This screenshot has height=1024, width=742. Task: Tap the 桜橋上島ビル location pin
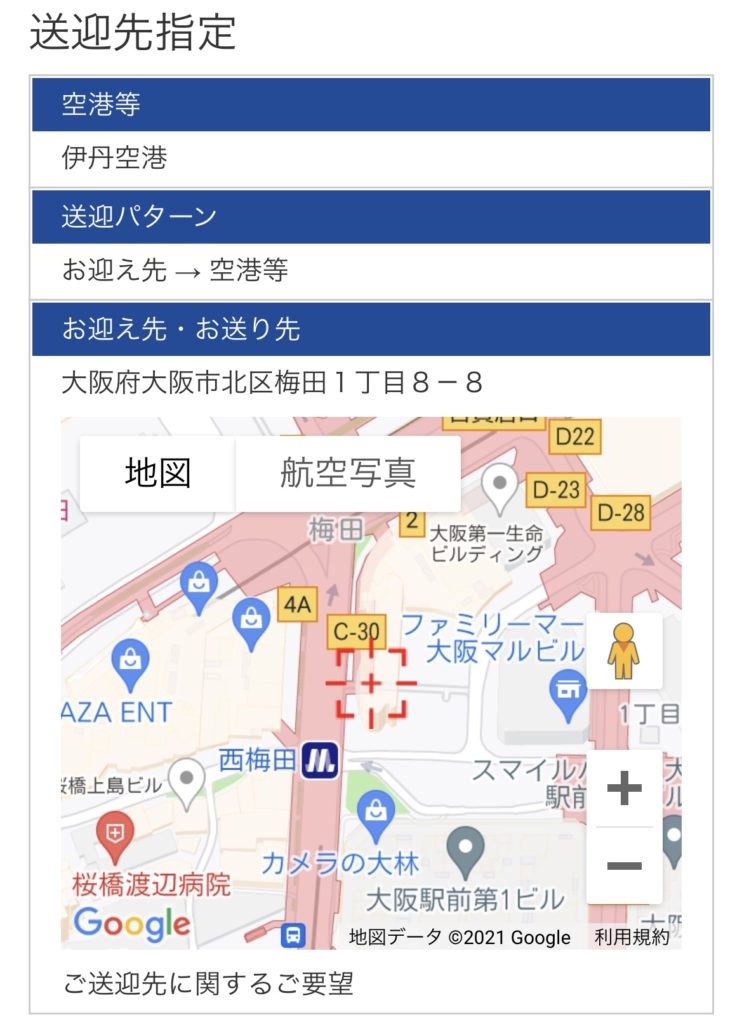pyautogui.click(x=186, y=779)
